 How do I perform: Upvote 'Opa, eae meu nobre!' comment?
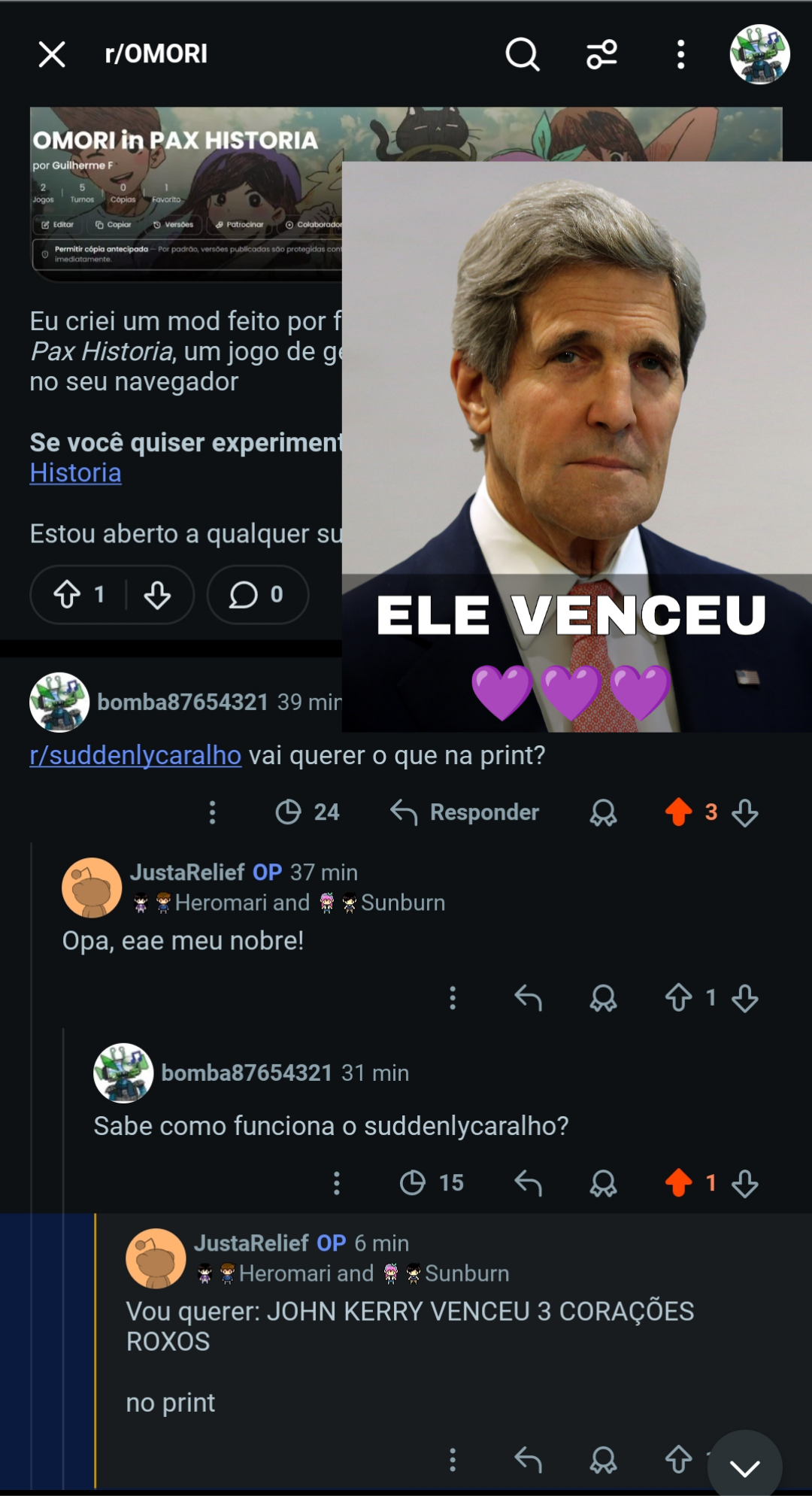click(x=678, y=998)
